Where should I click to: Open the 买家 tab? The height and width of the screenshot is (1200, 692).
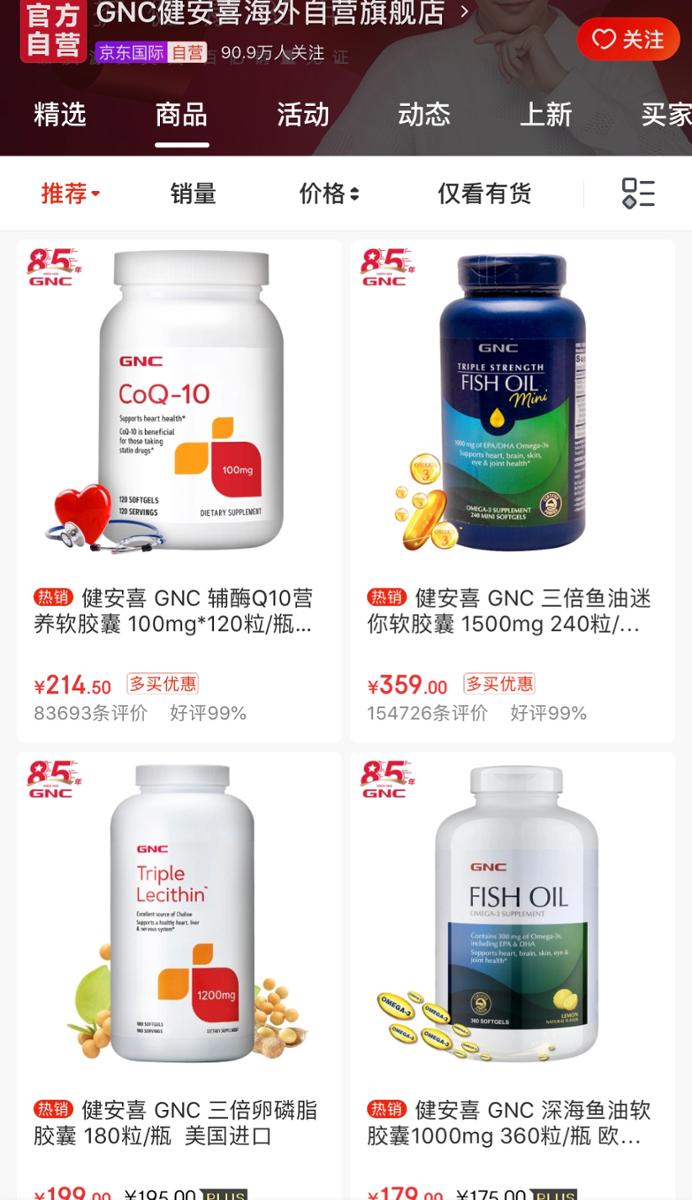[x=666, y=114]
